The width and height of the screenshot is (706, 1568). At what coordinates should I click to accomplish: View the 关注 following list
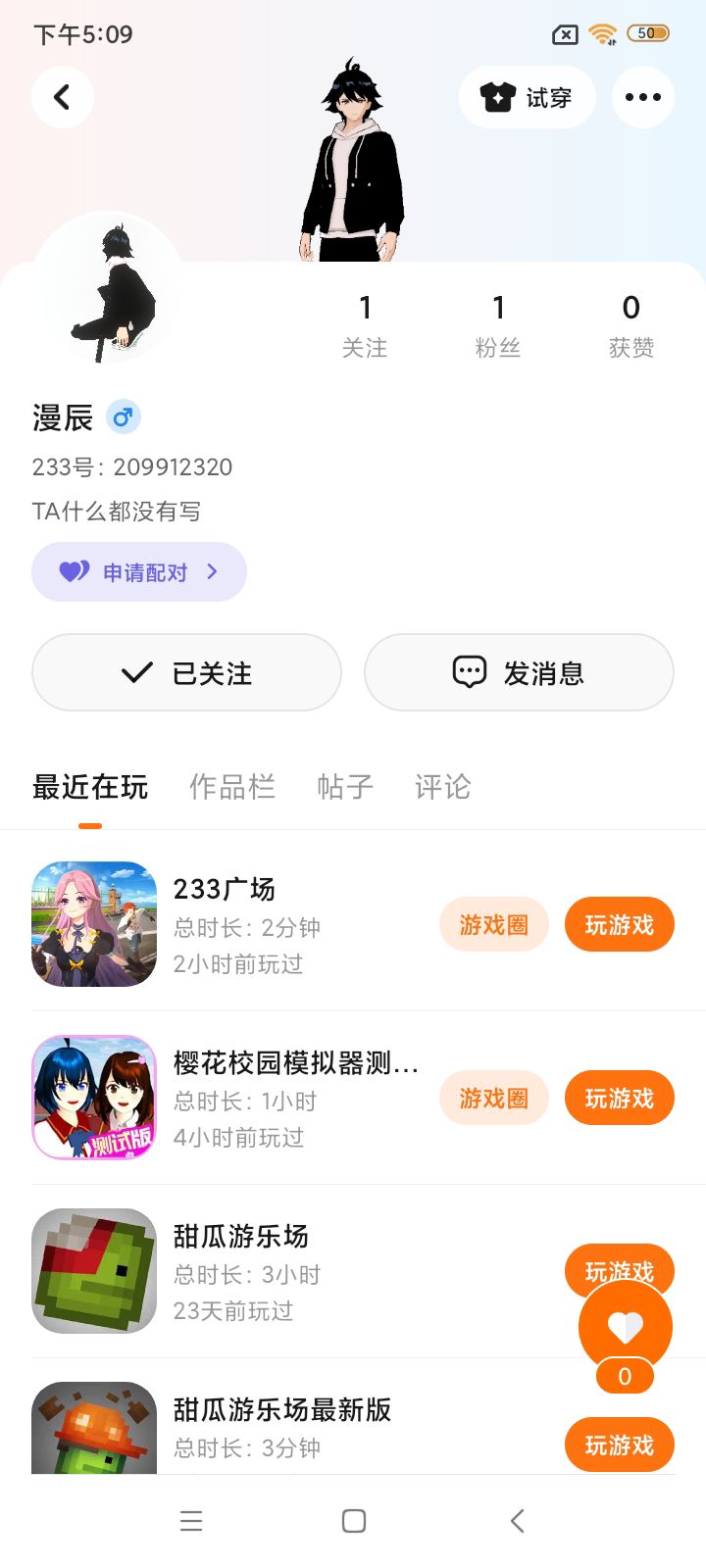click(x=365, y=326)
